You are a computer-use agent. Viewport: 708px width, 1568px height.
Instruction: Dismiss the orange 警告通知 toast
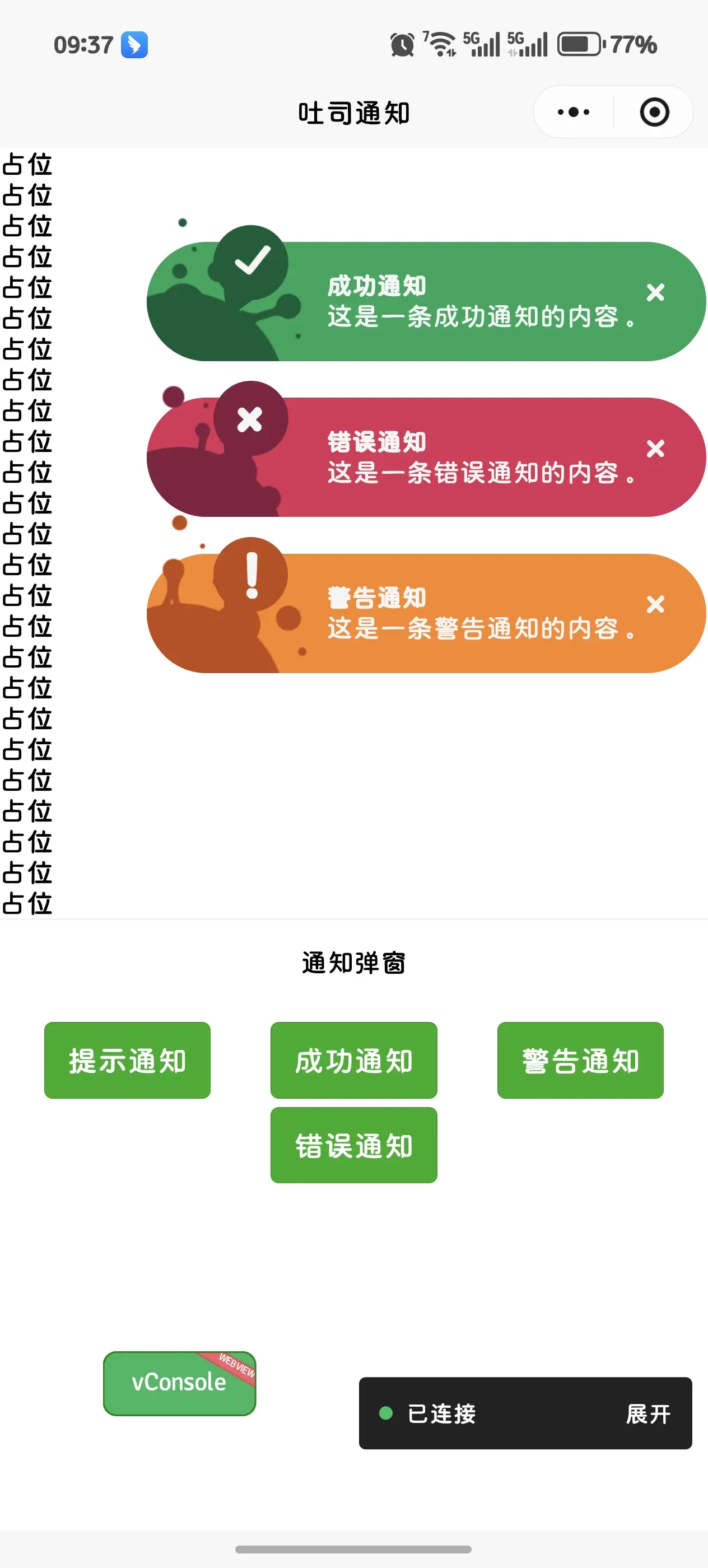pyautogui.click(x=655, y=604)
